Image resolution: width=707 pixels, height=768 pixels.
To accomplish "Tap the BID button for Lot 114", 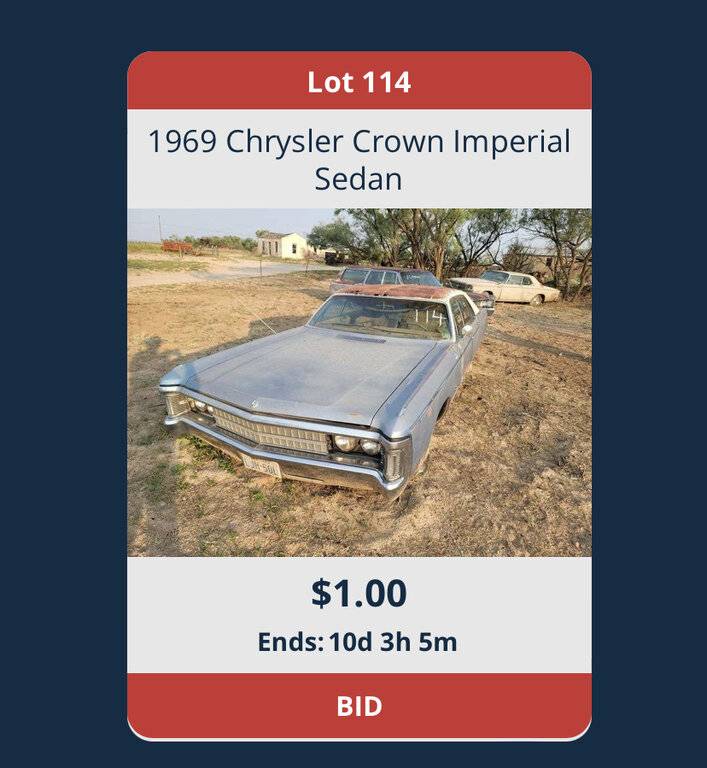I will (359, 706).
